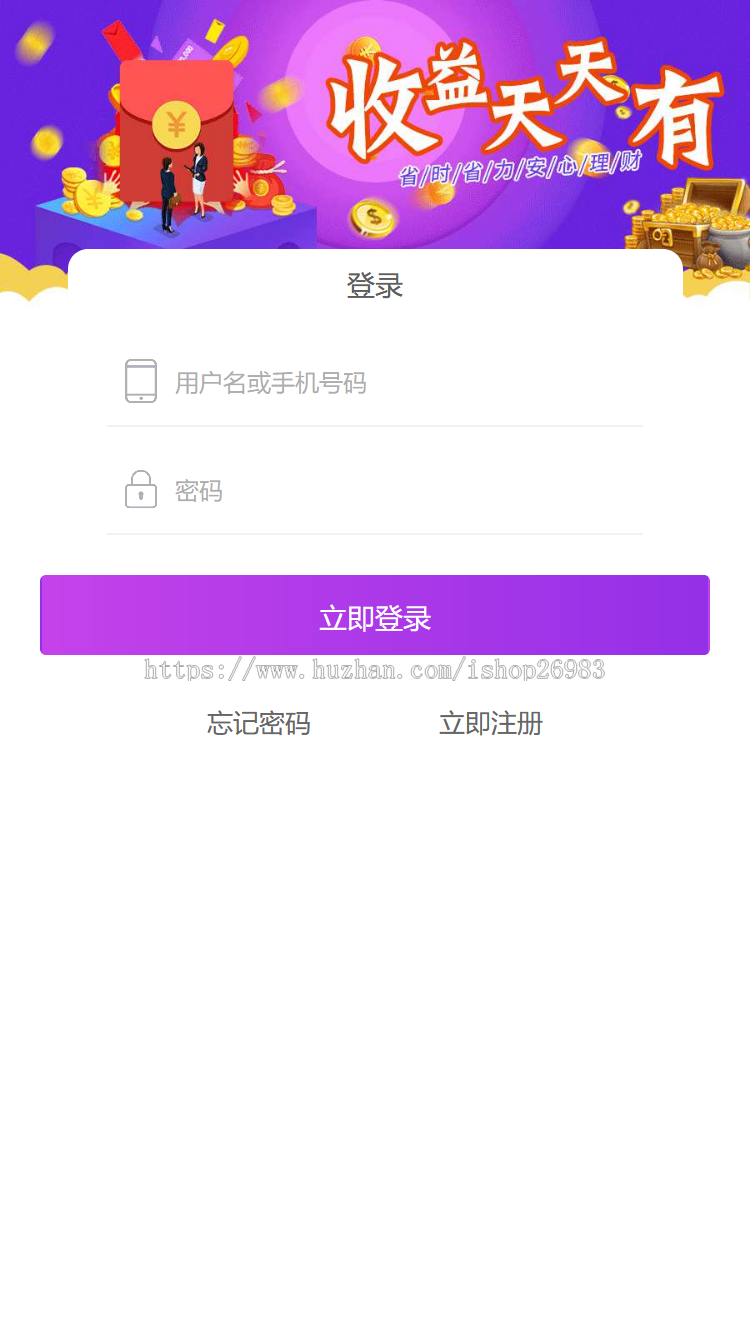Select the 立即注册 register now option

(x=490, y=723)
